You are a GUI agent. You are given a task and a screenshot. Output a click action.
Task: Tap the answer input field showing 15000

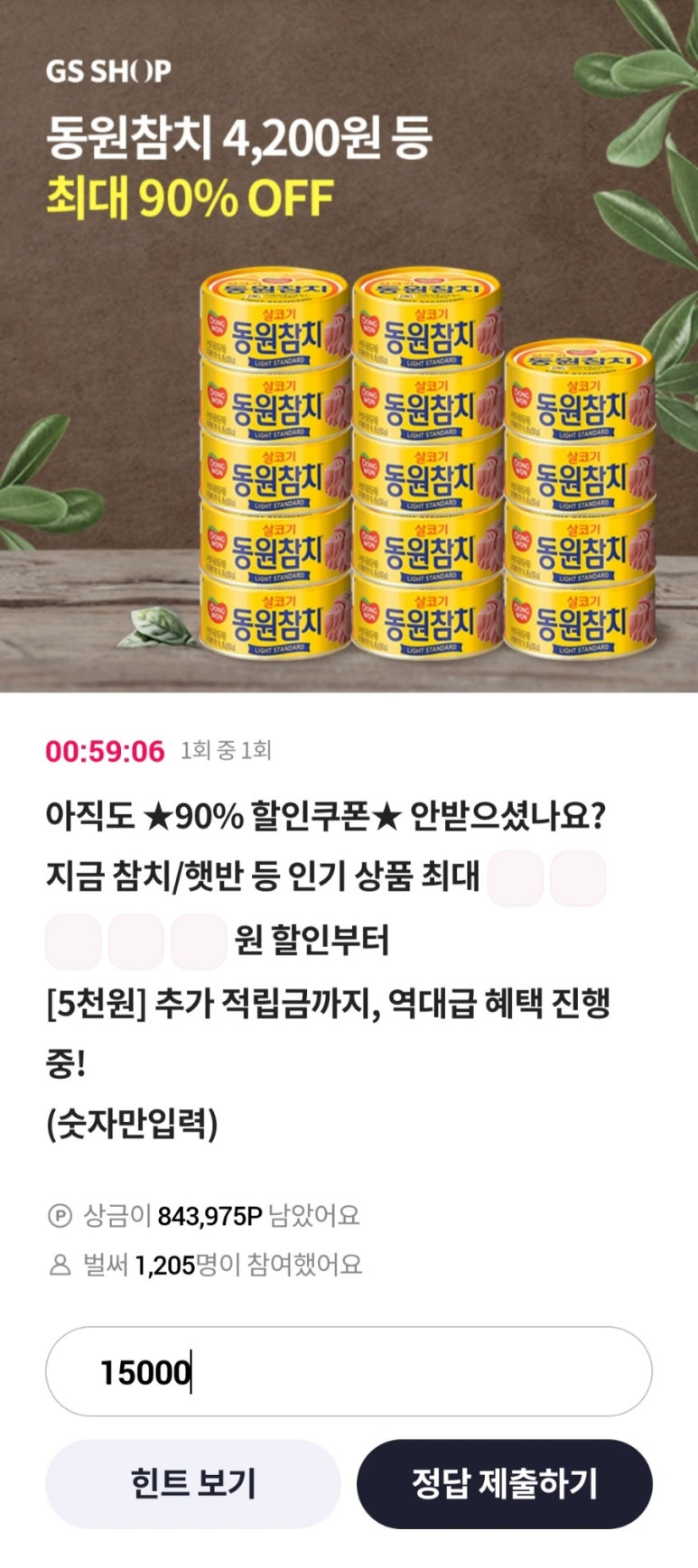point(349,1371)
